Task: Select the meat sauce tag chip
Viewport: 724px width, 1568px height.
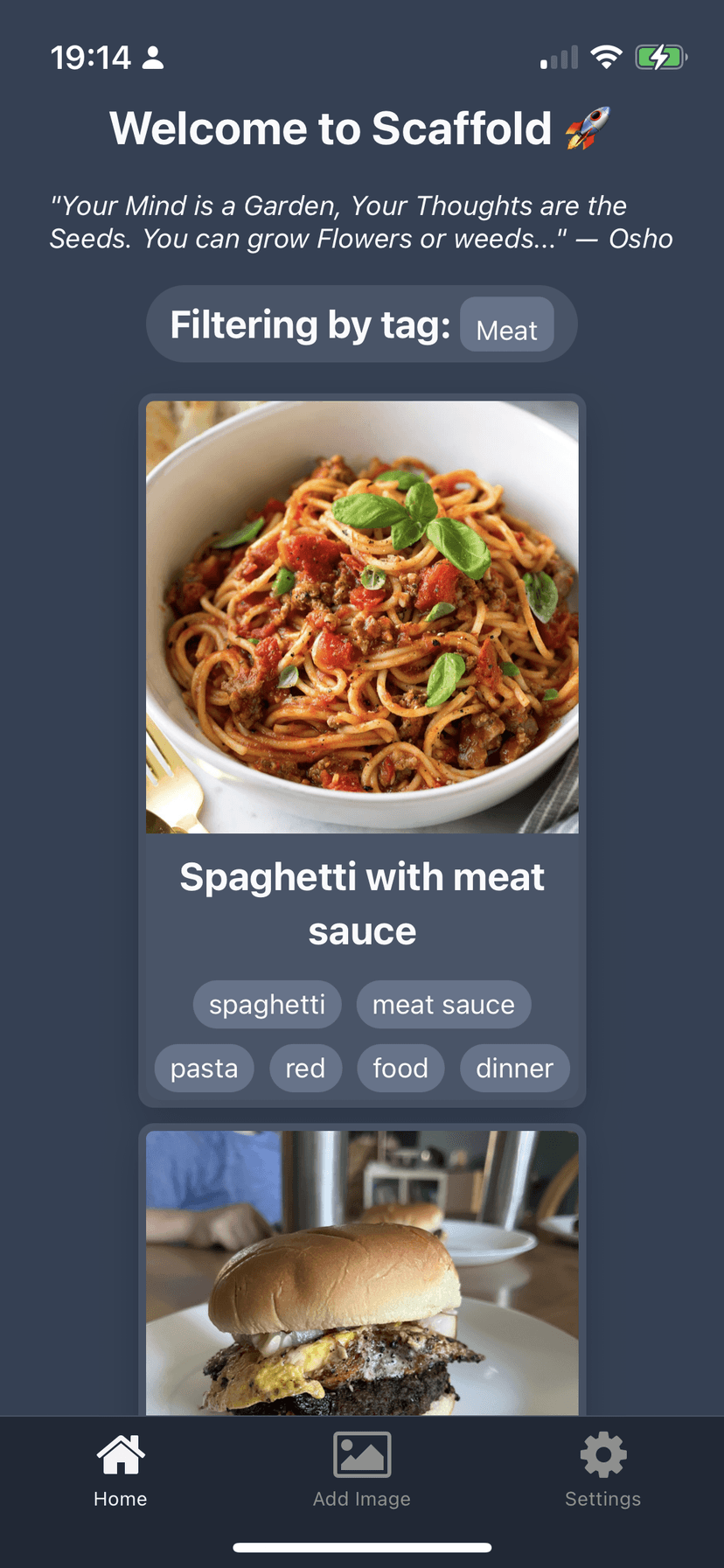Action: [443, 1005]
